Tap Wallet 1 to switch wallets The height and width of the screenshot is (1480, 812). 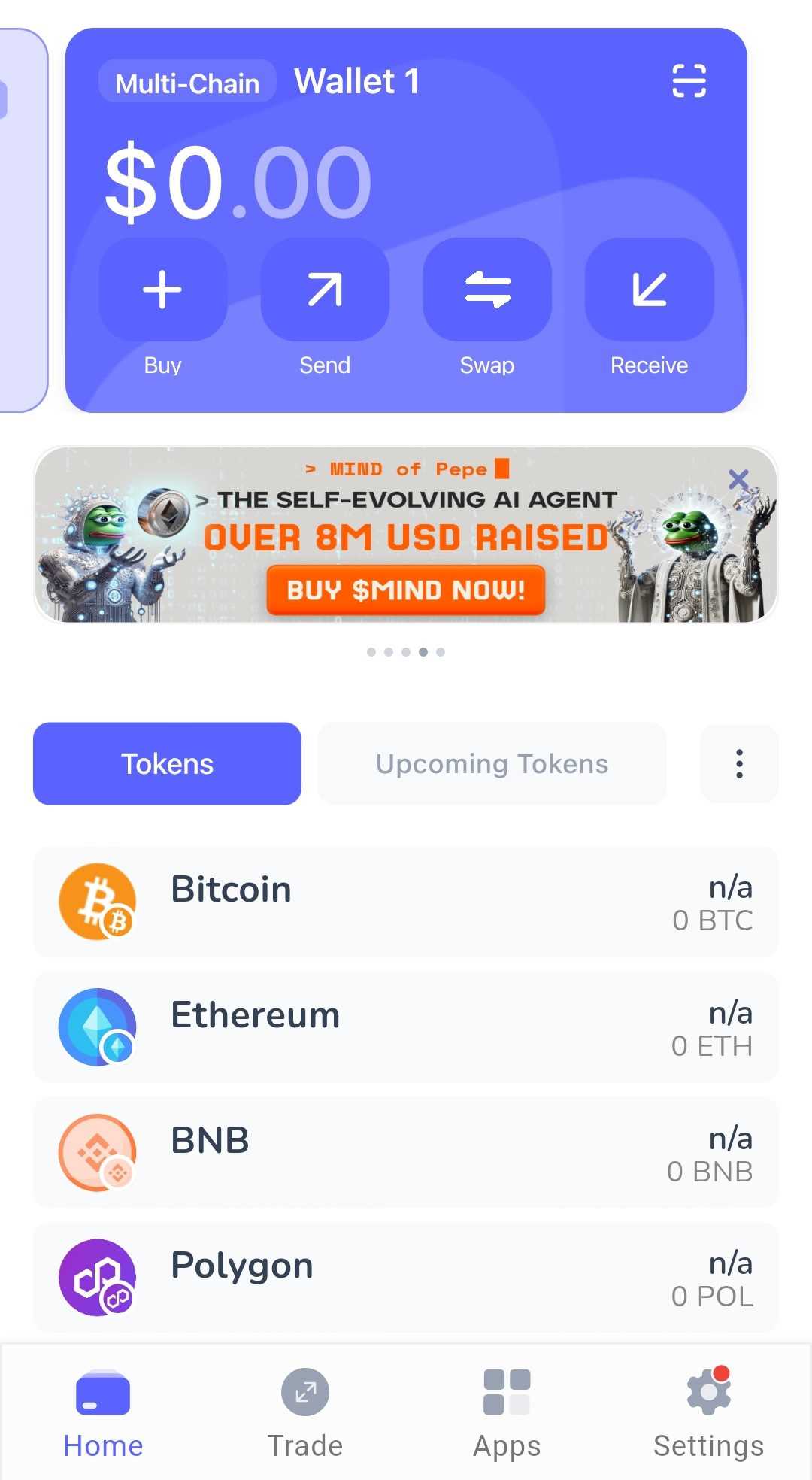point(356,80)
